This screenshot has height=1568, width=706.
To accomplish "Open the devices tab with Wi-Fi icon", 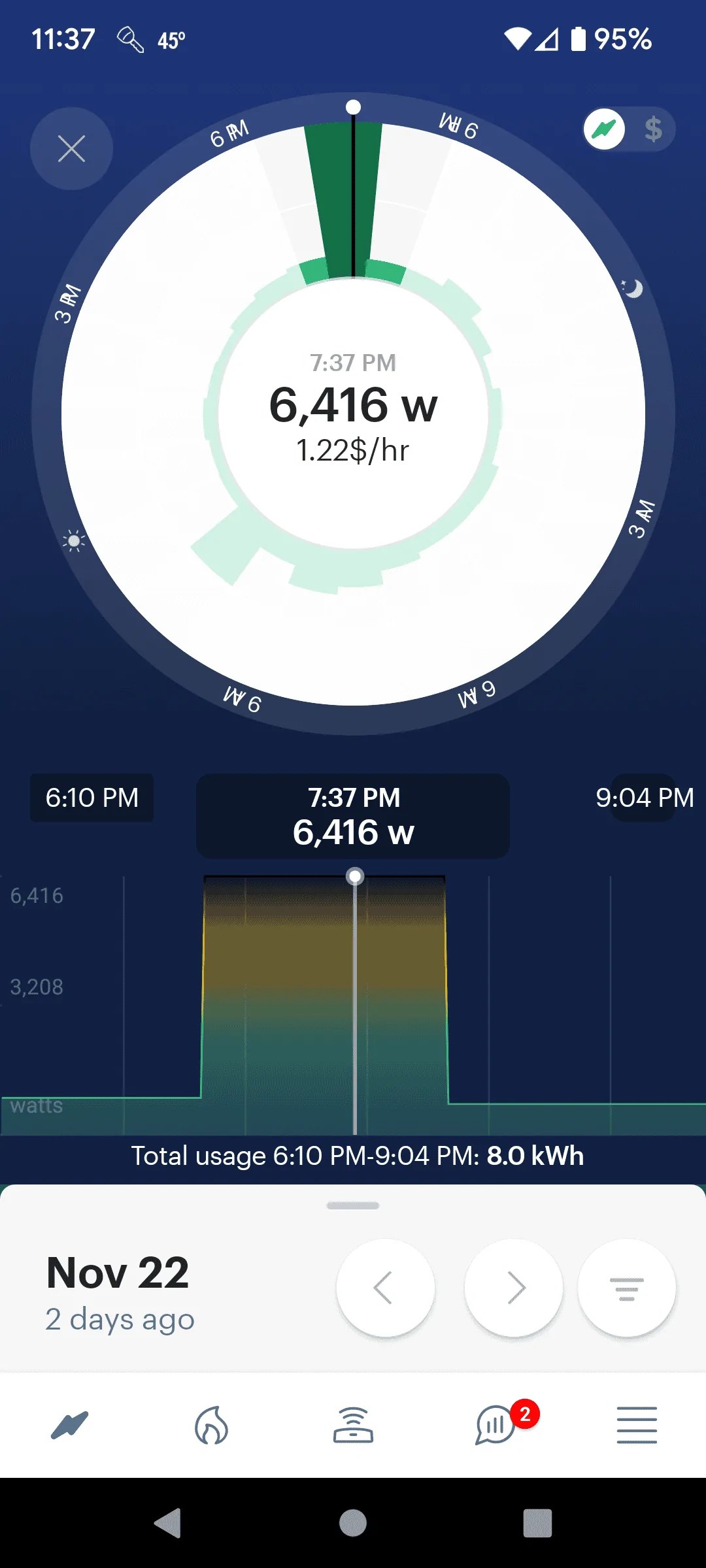I will (353, 1425).
